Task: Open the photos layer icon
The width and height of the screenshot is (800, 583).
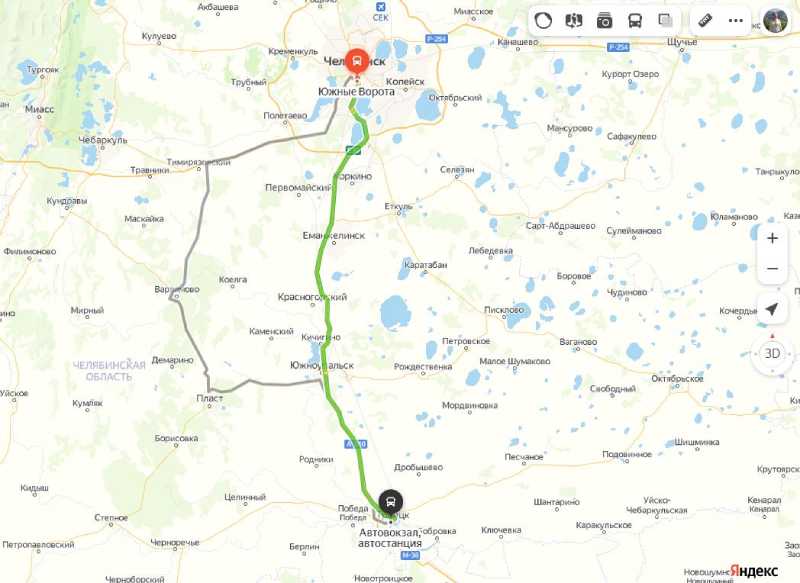Action: pos(604,20)
